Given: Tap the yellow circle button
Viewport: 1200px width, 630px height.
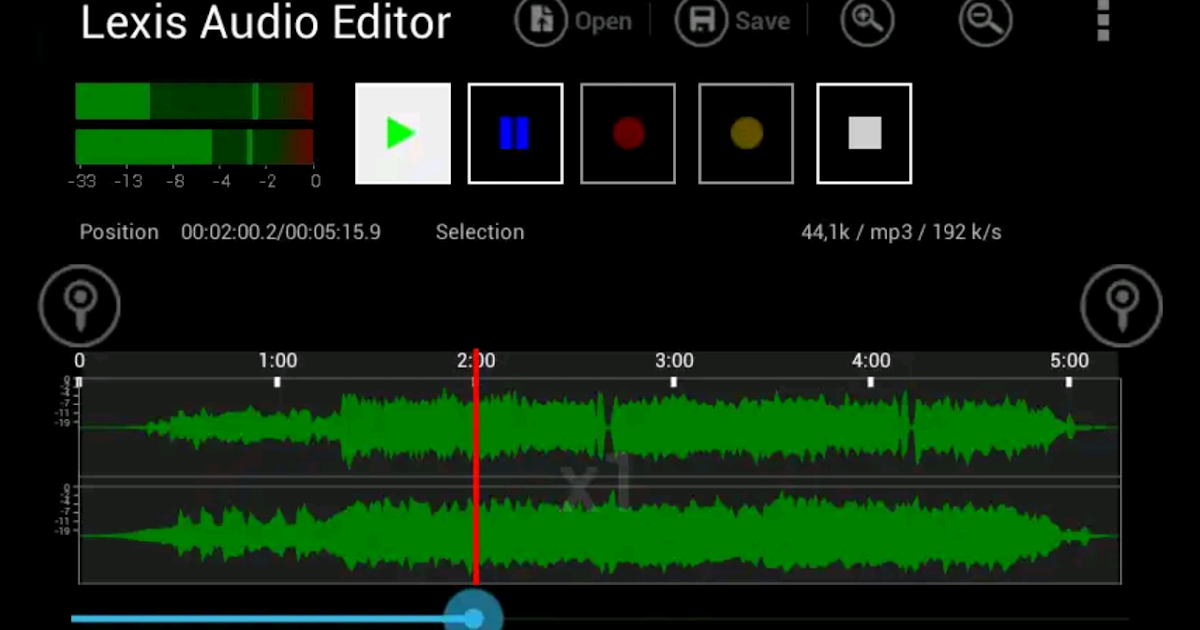Looking at the screenshot, I should click(x=746, y=133).
